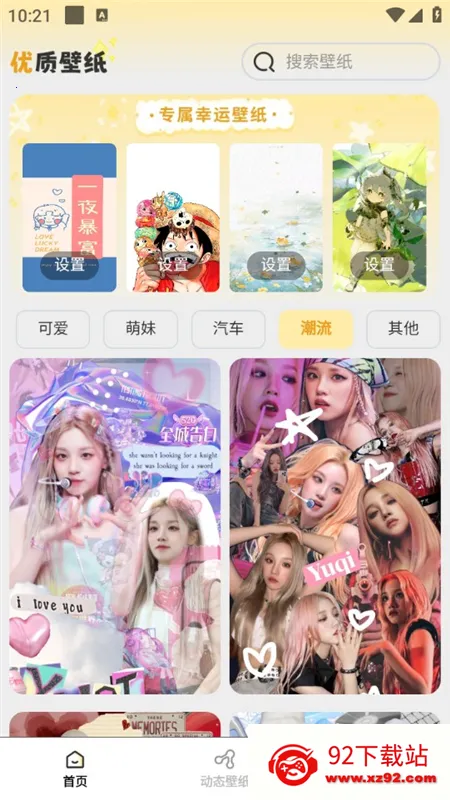Select the 可爱 category chip

click(53, 329)
